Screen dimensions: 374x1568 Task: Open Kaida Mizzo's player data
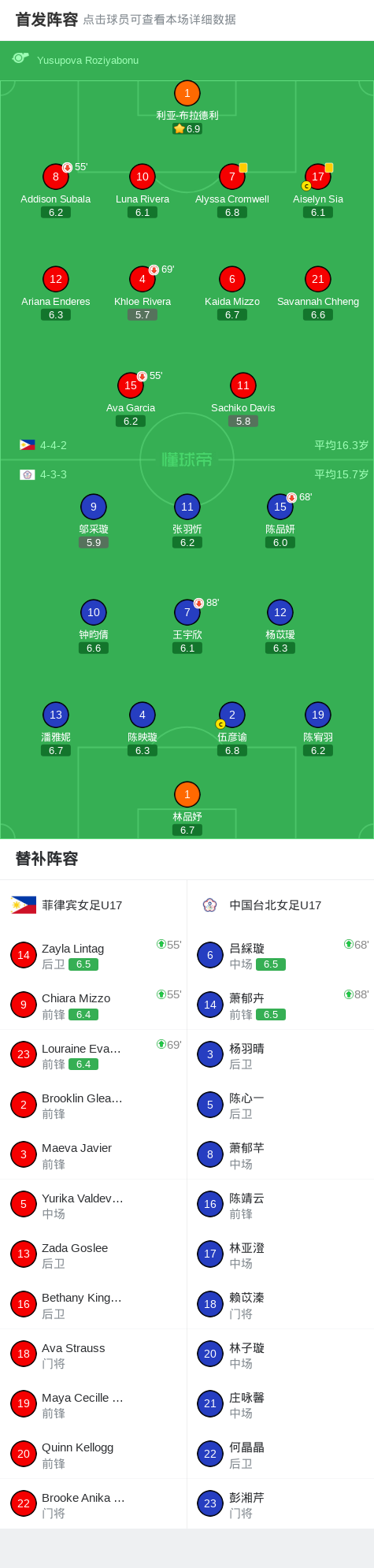[x=232, y=280]
